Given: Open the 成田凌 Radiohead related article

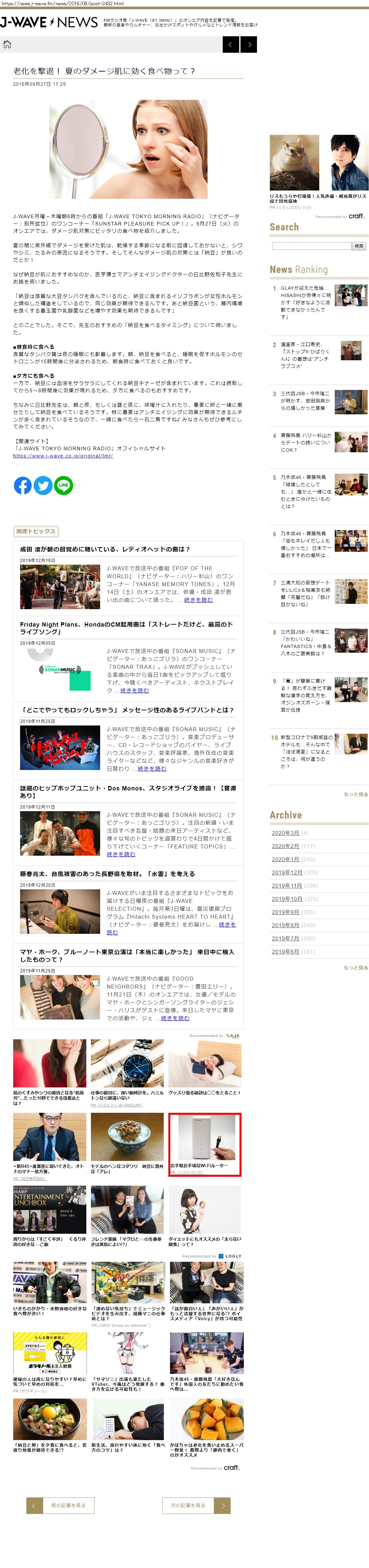Looking at the screenshot, I should point(105,549).
